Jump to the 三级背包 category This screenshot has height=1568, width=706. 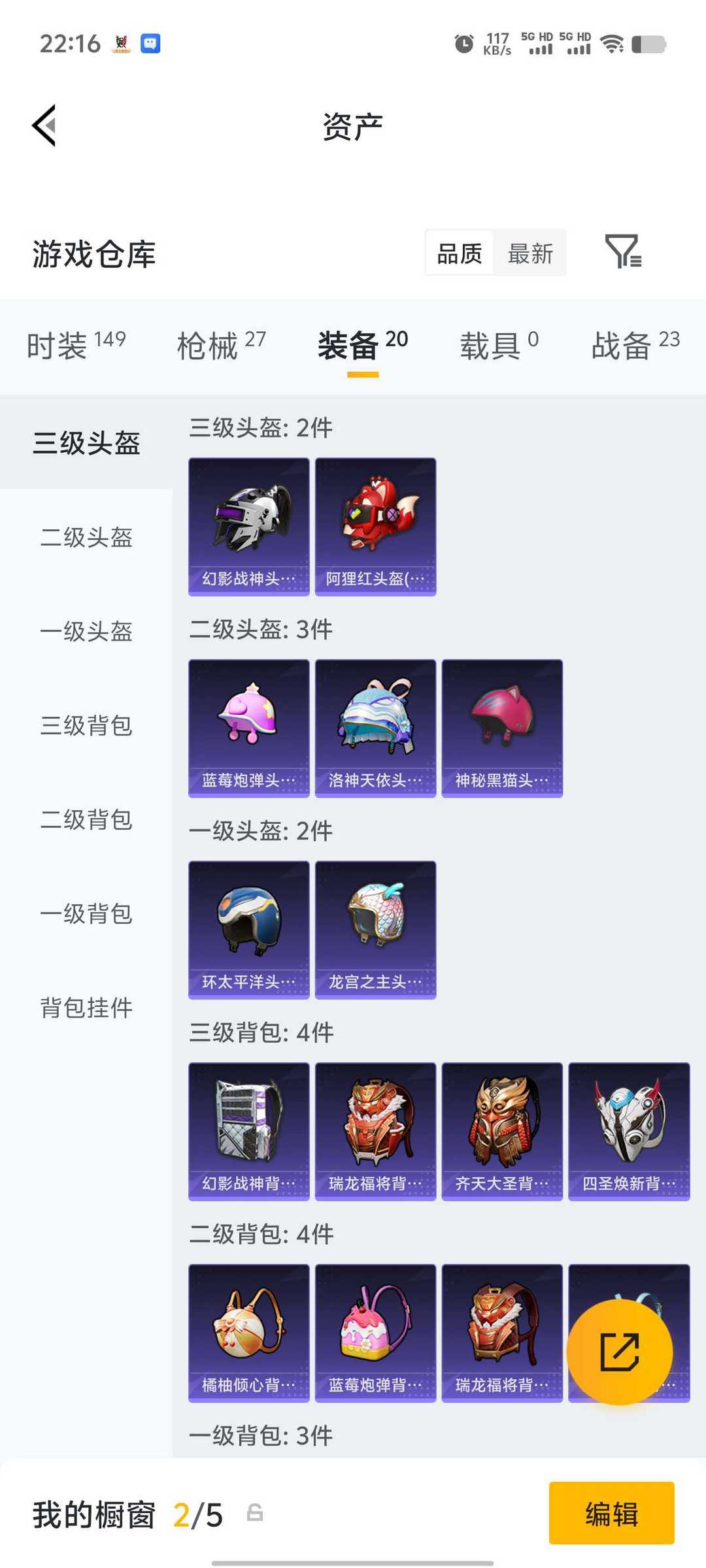[x=86, y=726]
